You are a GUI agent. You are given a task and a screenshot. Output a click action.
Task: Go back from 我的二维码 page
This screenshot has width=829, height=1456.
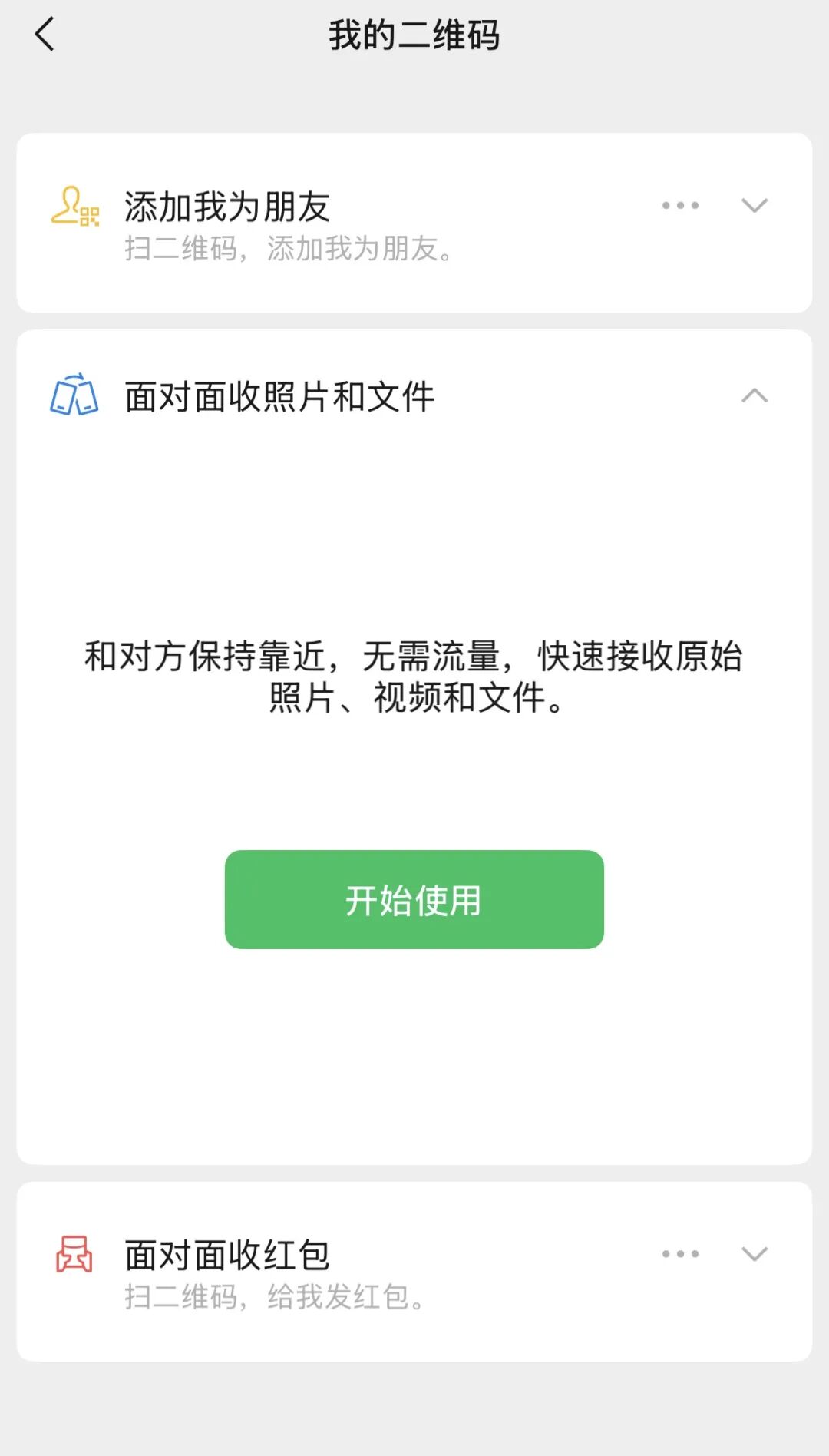pyautogui.click(x=45, y=35)
